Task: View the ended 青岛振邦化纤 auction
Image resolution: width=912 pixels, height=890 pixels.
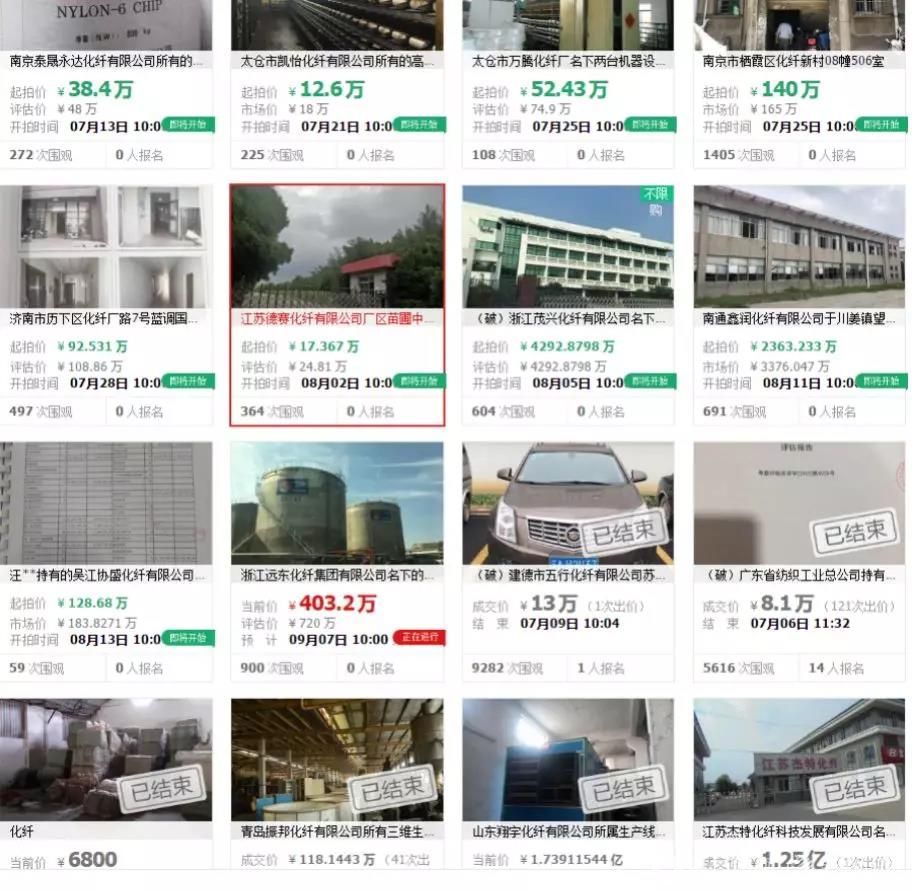Action: (x=337, y=830)
